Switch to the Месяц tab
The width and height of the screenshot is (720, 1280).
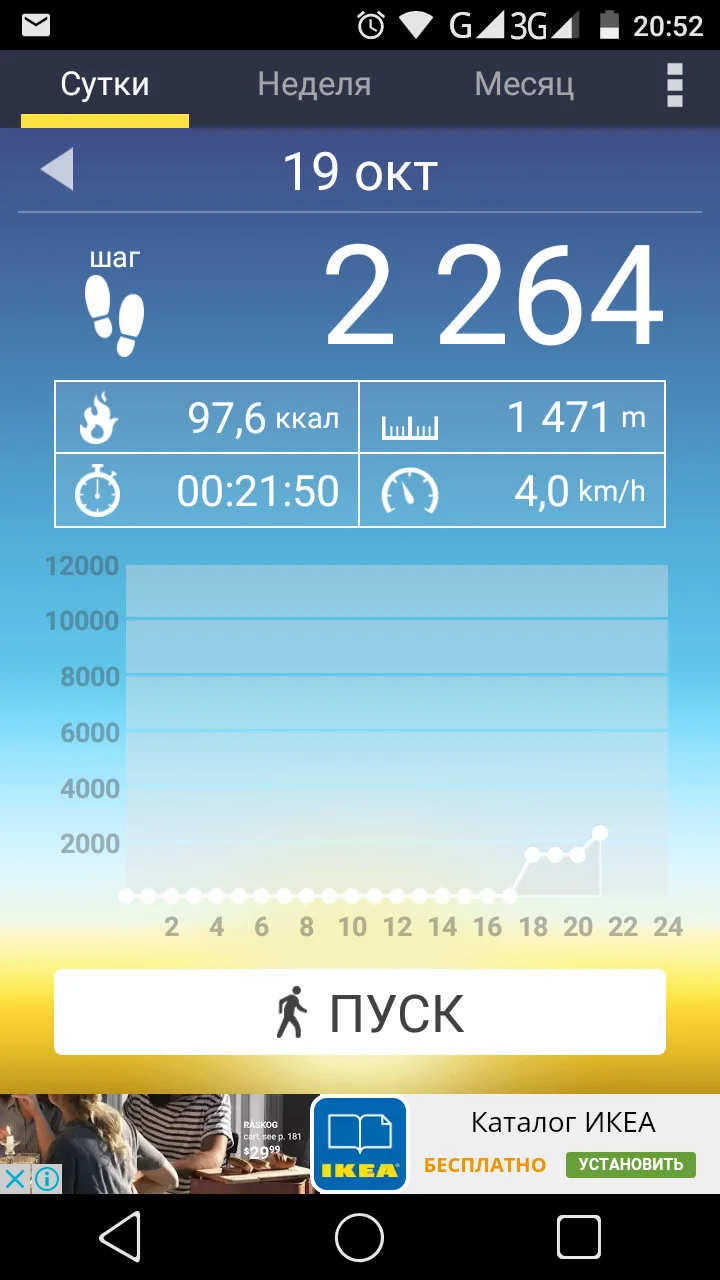[x=524, y=85]
